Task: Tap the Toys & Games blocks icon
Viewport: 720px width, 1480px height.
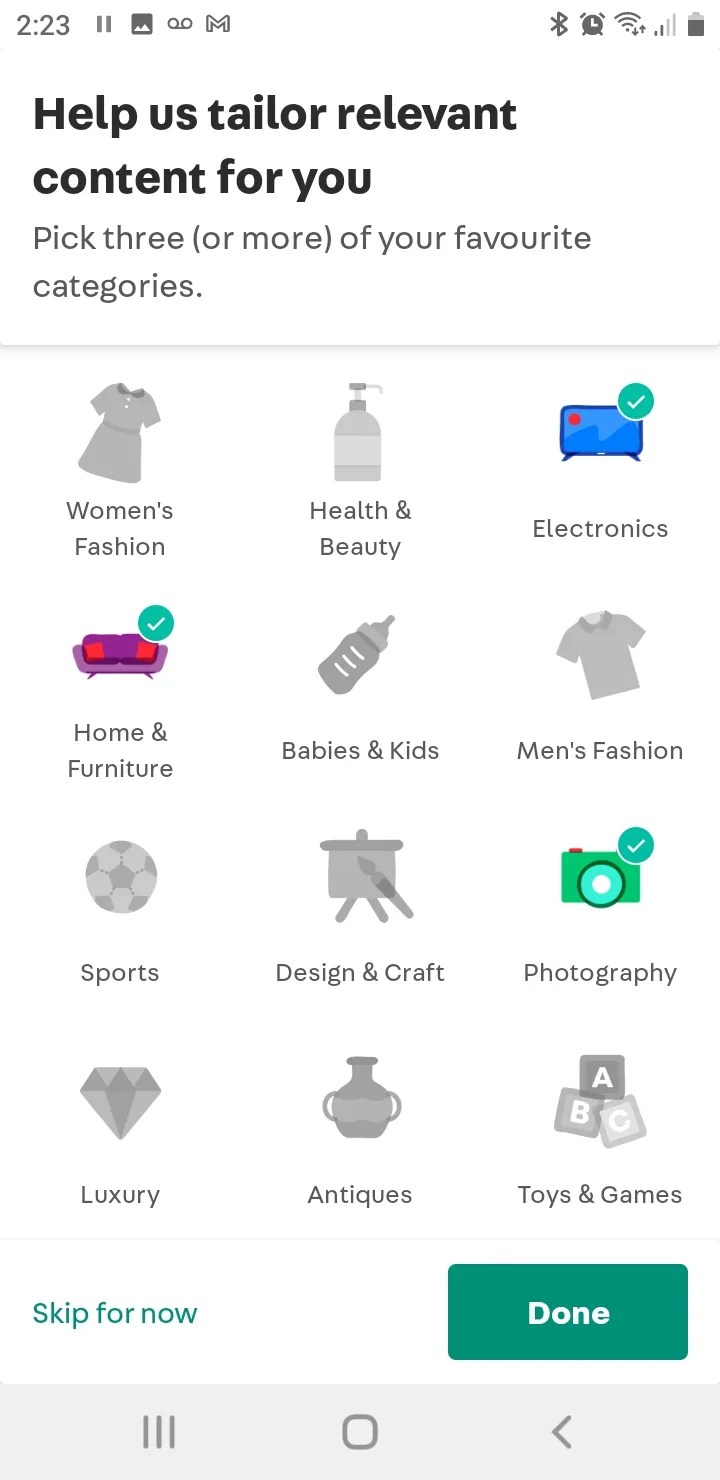Action: click(x=600, y=1100)
